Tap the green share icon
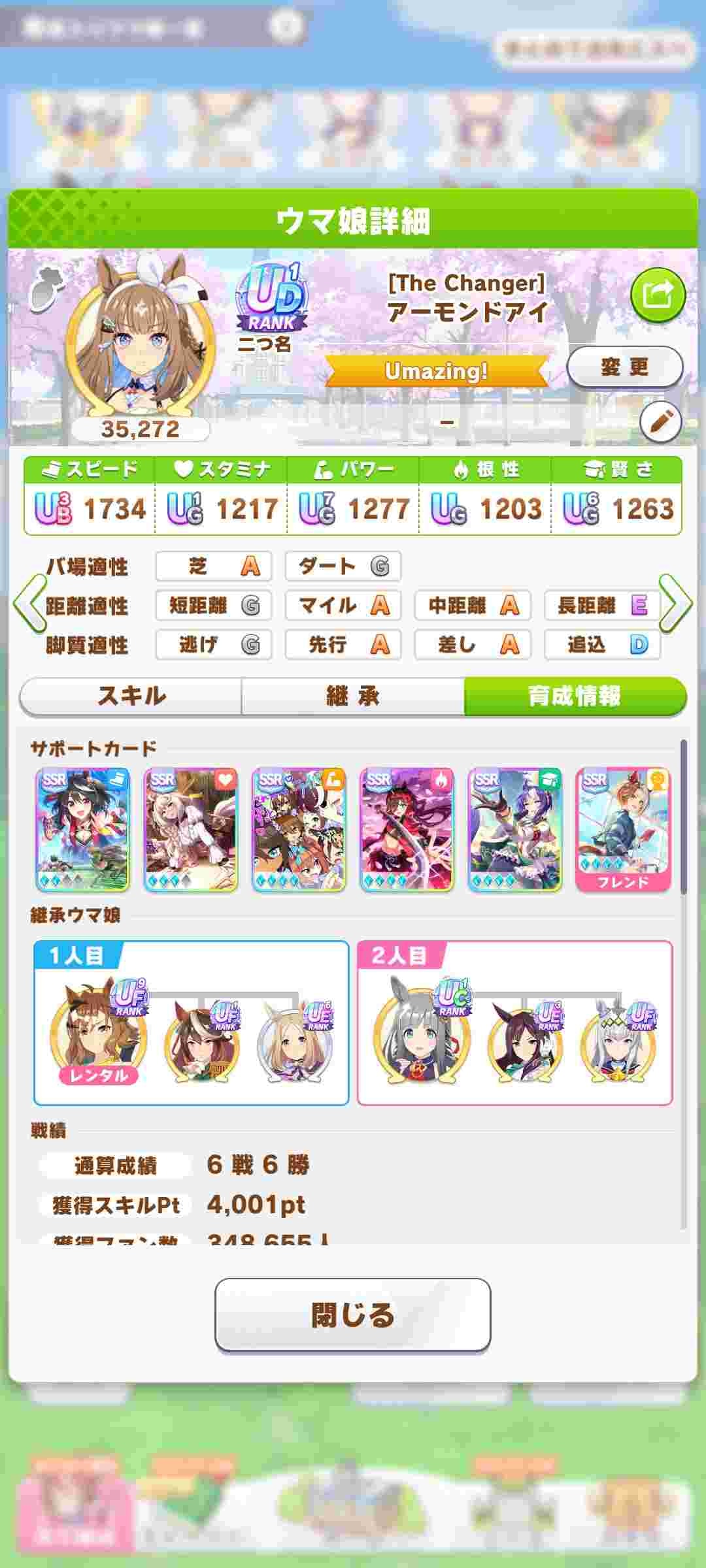The image size is (706, 1568). [x=658, y=295]
